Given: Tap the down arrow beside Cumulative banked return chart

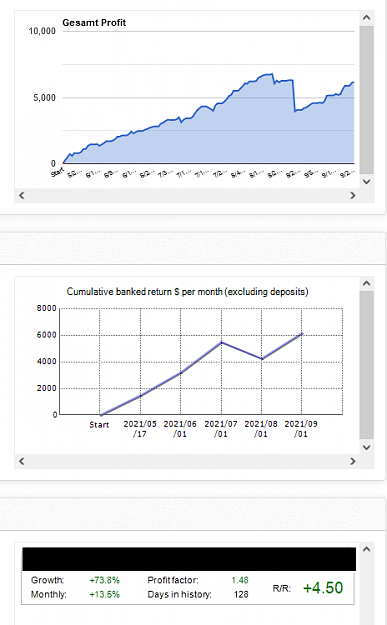Looking at the screenshot, I should click(367, 448).
